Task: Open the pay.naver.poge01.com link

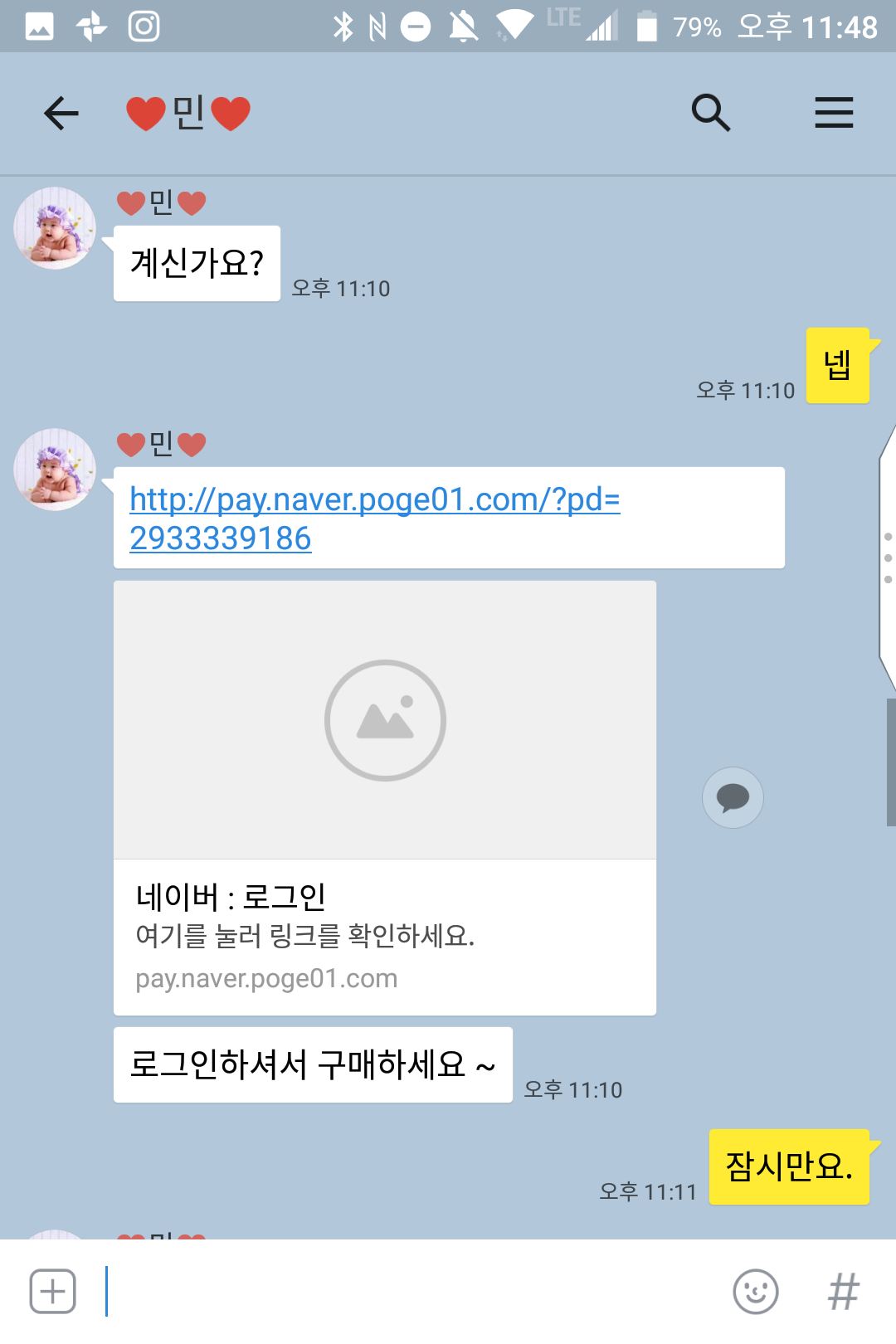Action: click(374, 518)
